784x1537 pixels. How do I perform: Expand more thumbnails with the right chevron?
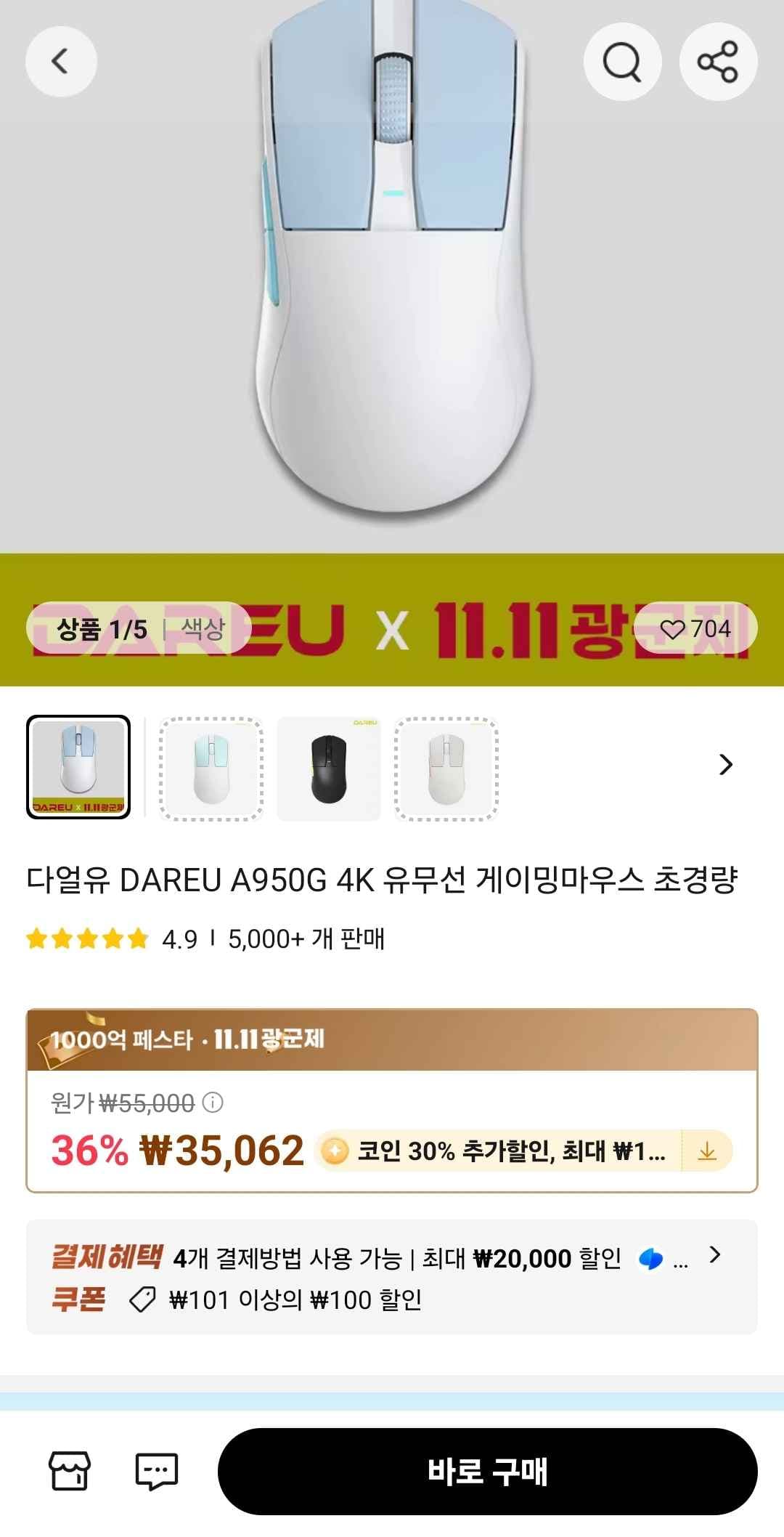[x=724, y=763]
